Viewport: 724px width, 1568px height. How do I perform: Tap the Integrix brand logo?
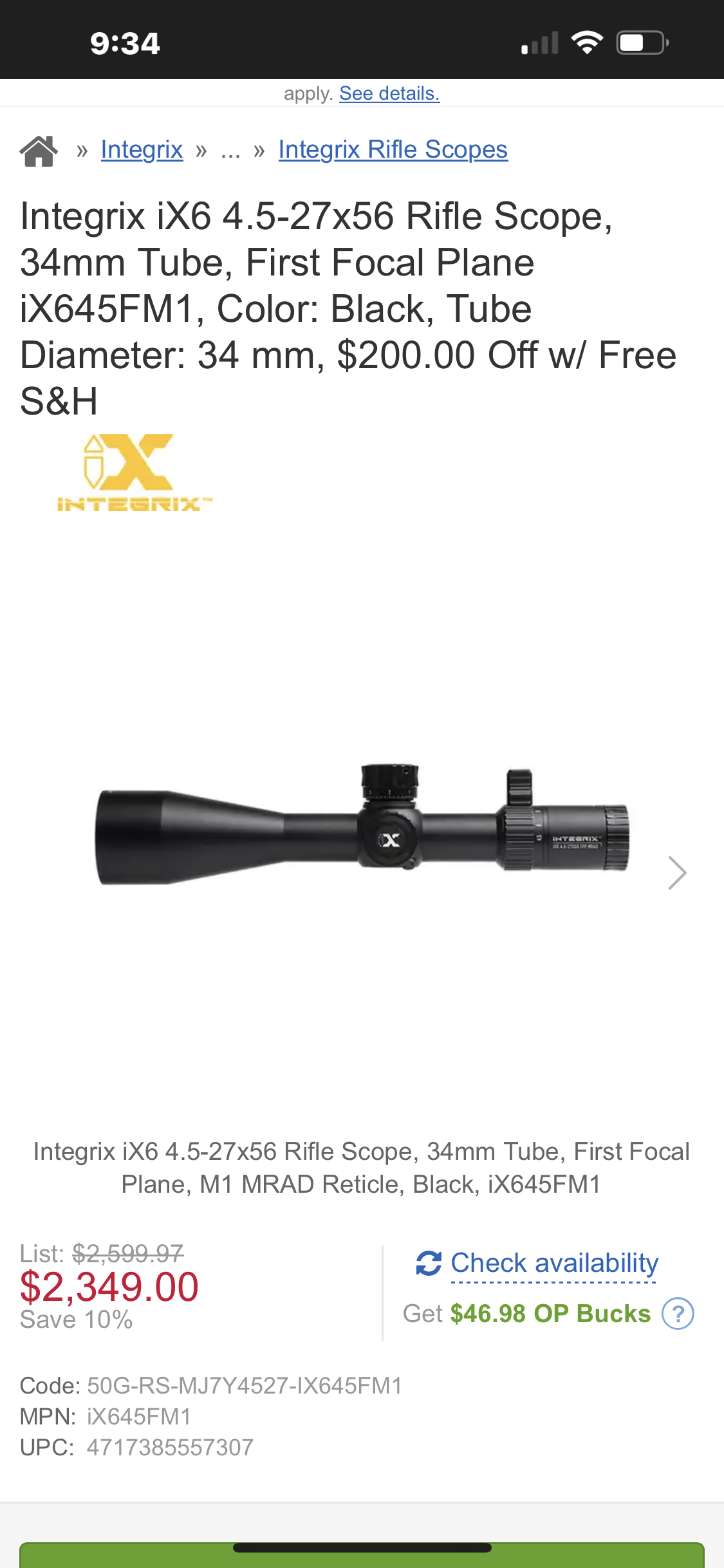click(x=134, y=473)
